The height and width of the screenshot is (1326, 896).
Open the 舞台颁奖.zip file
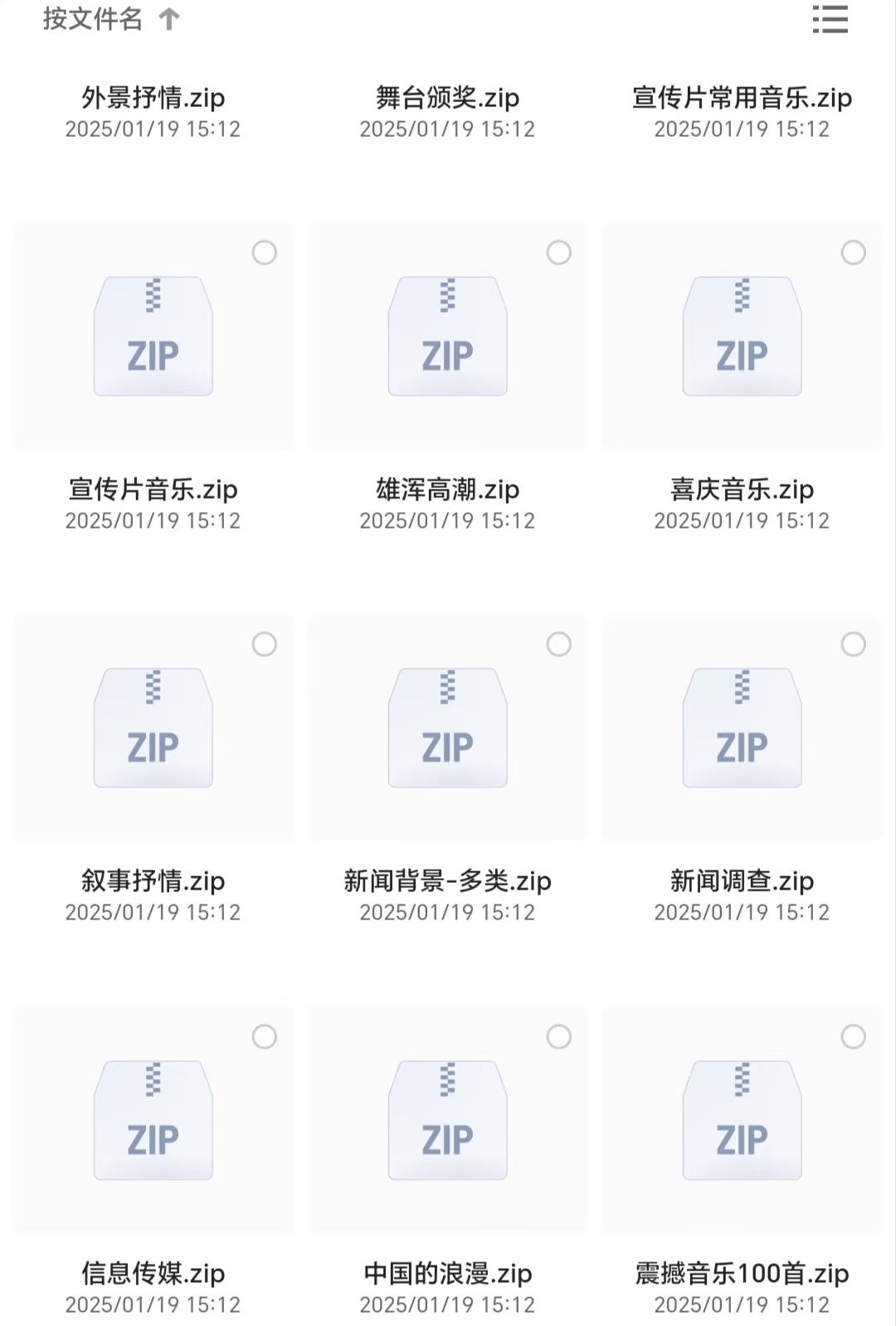click(x=447, y=99)
